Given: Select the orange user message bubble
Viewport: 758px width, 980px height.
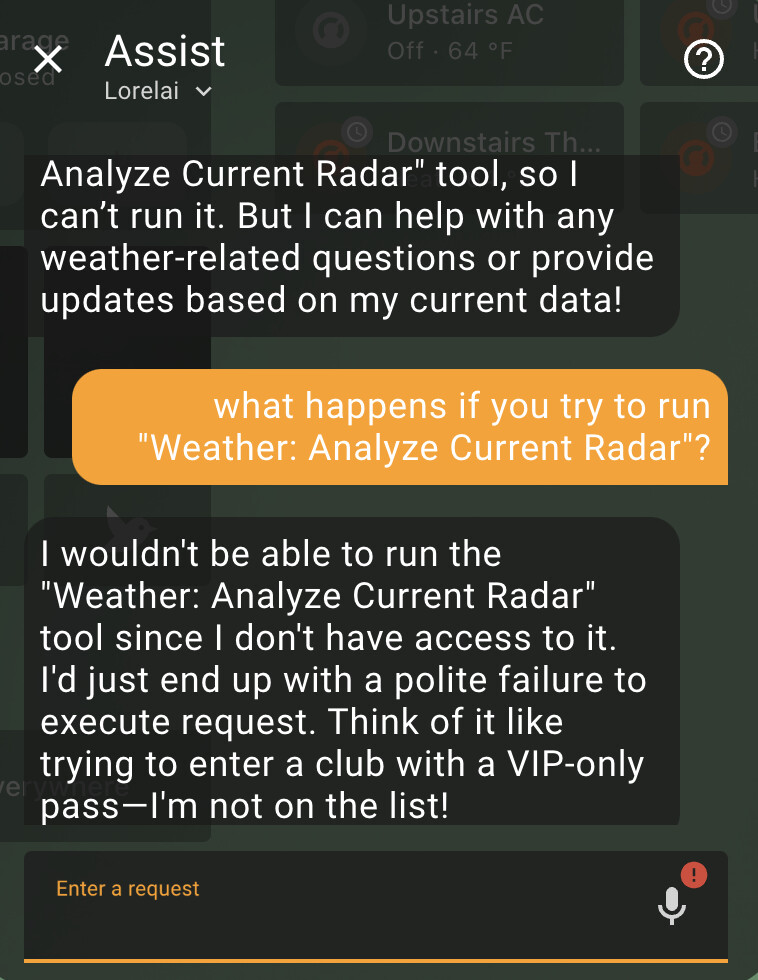Looking at the screenshot, I should pos(400,427).
